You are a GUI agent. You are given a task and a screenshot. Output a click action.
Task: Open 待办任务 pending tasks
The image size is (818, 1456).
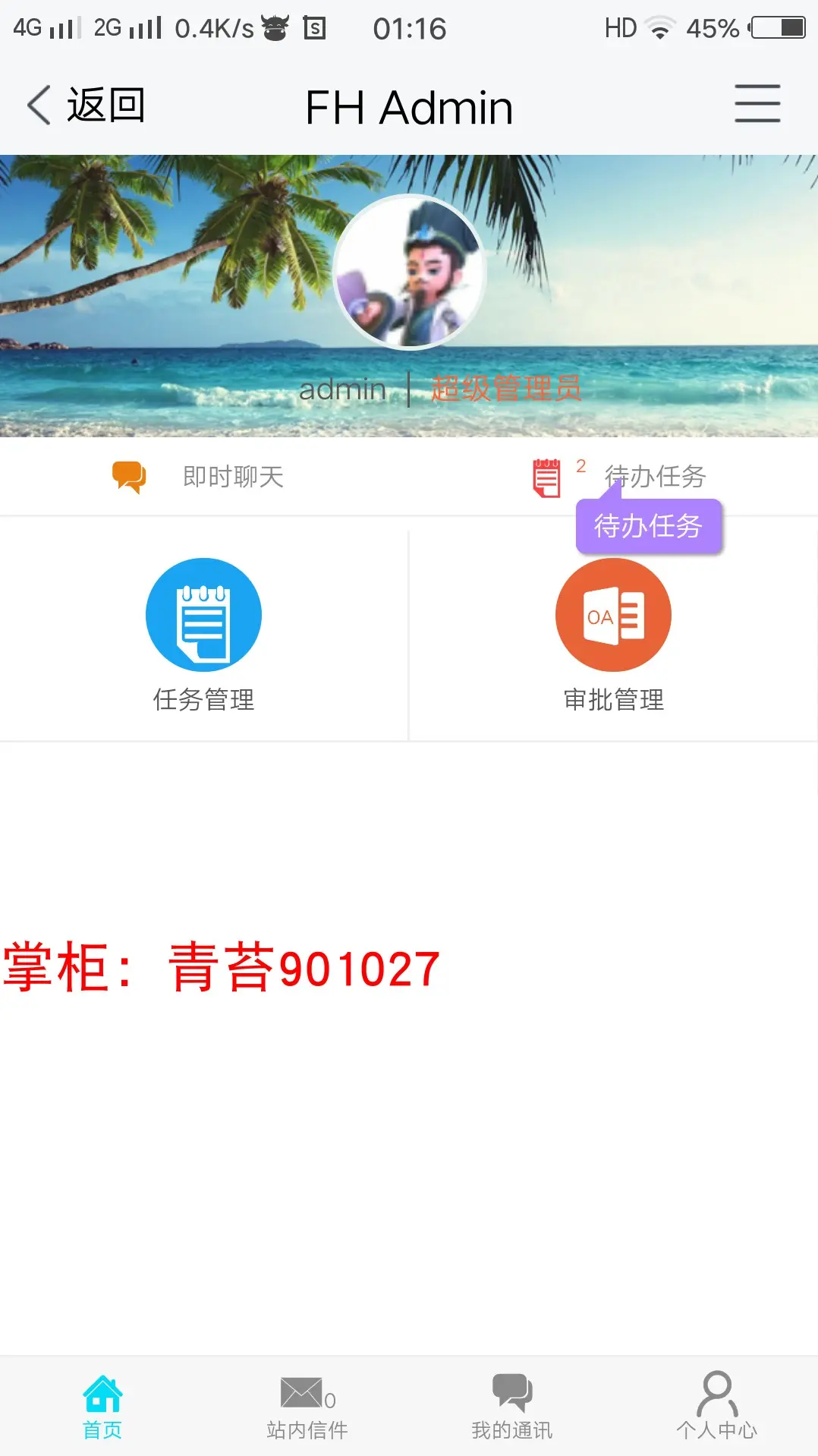tap(618, 477)
